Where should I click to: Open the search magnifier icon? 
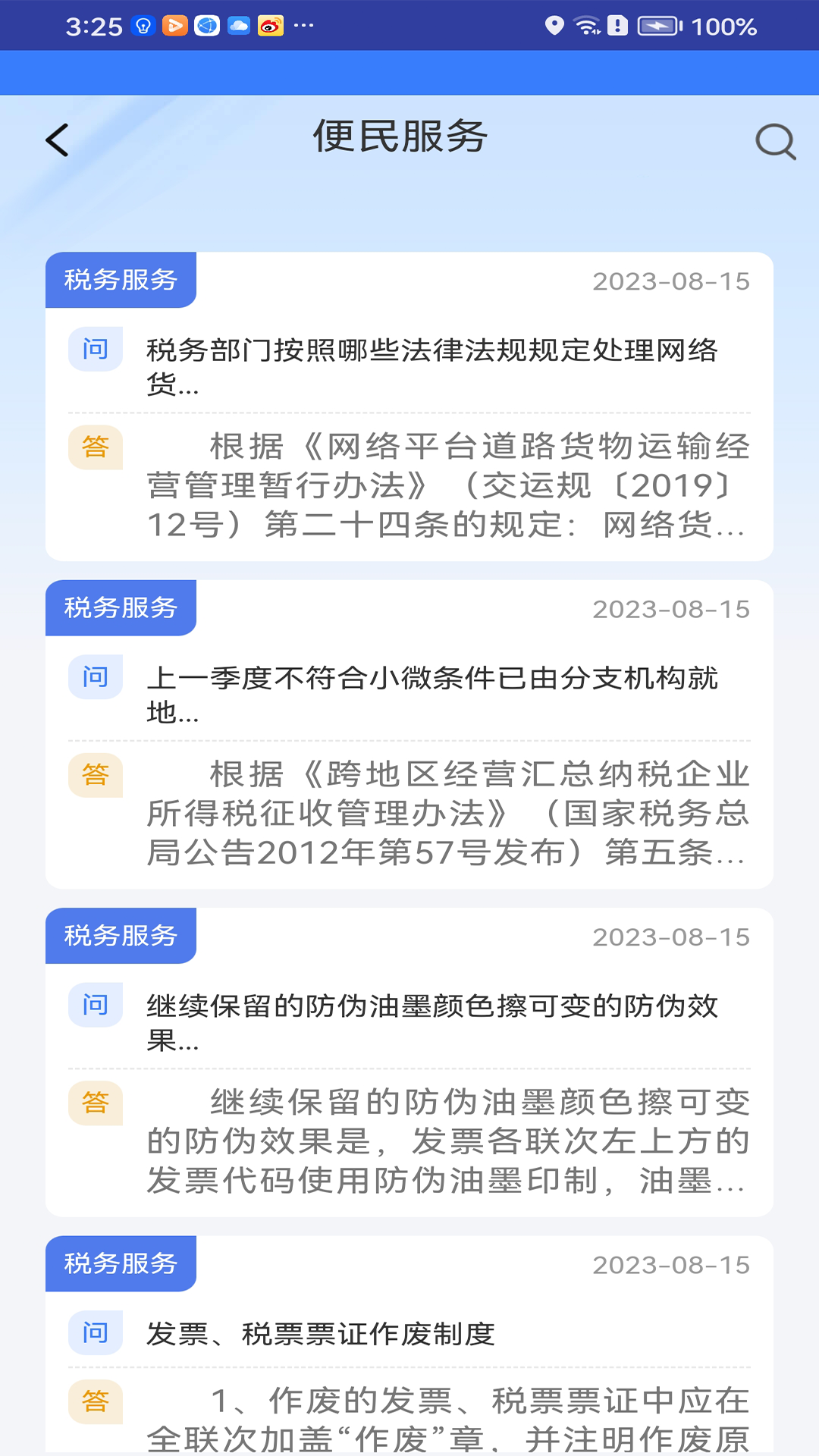tap(775, 141)
